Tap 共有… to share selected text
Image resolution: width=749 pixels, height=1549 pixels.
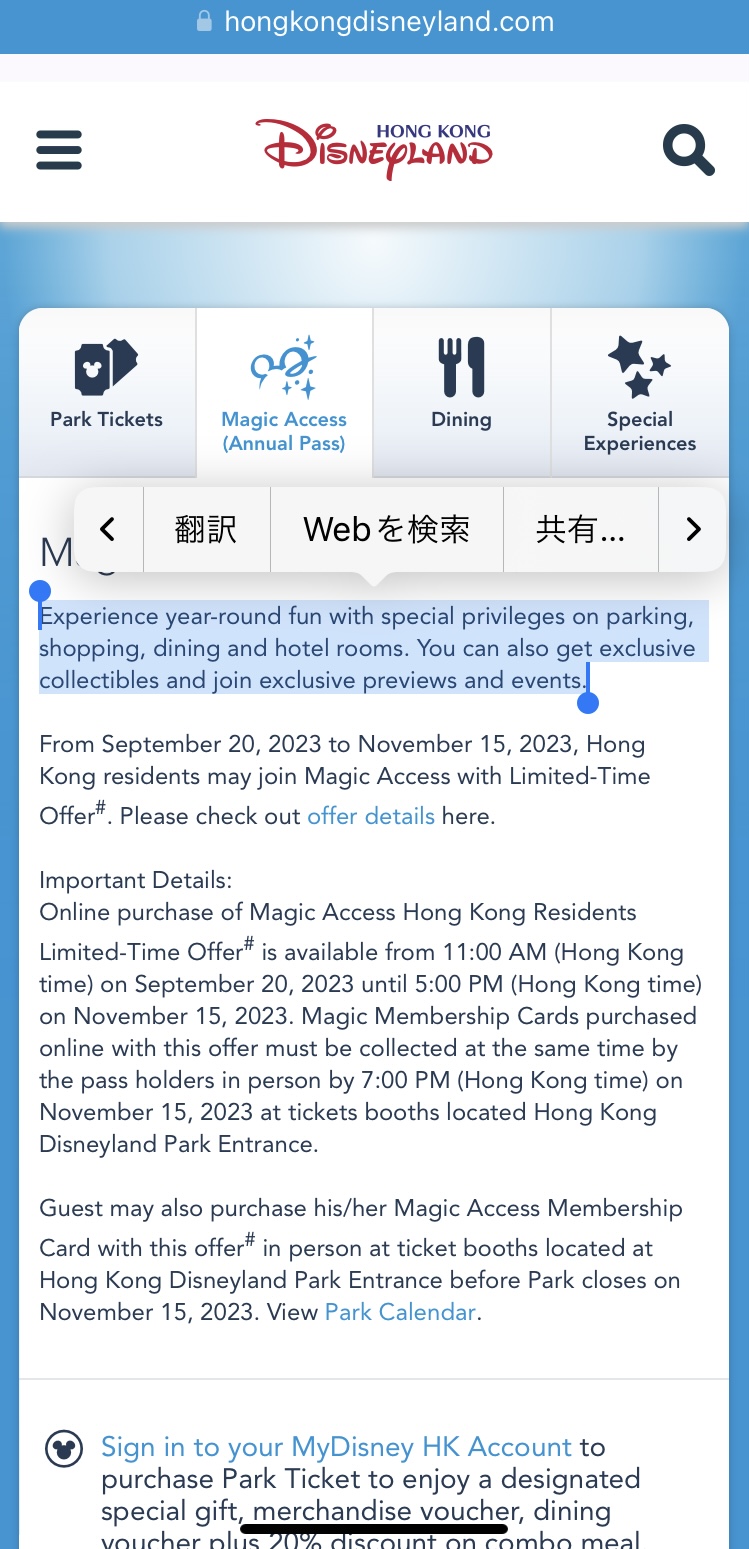point(580,529)
